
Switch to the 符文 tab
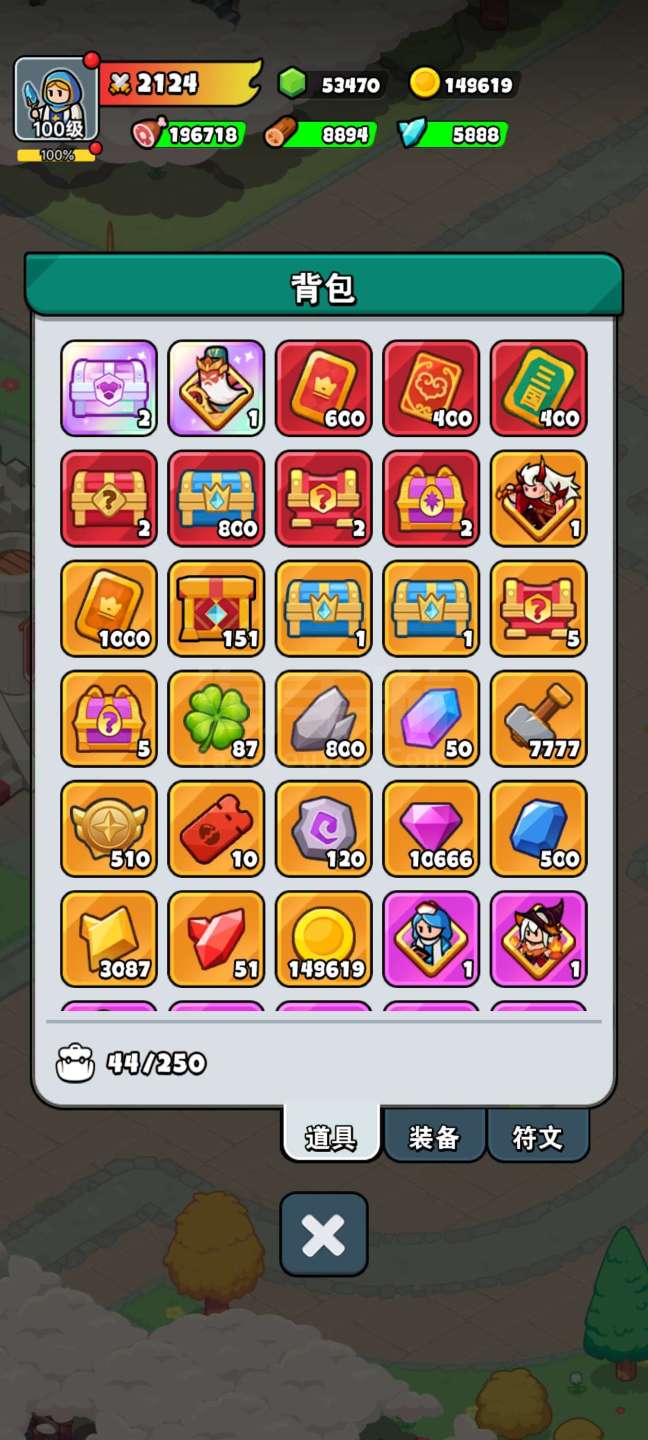538,1137
